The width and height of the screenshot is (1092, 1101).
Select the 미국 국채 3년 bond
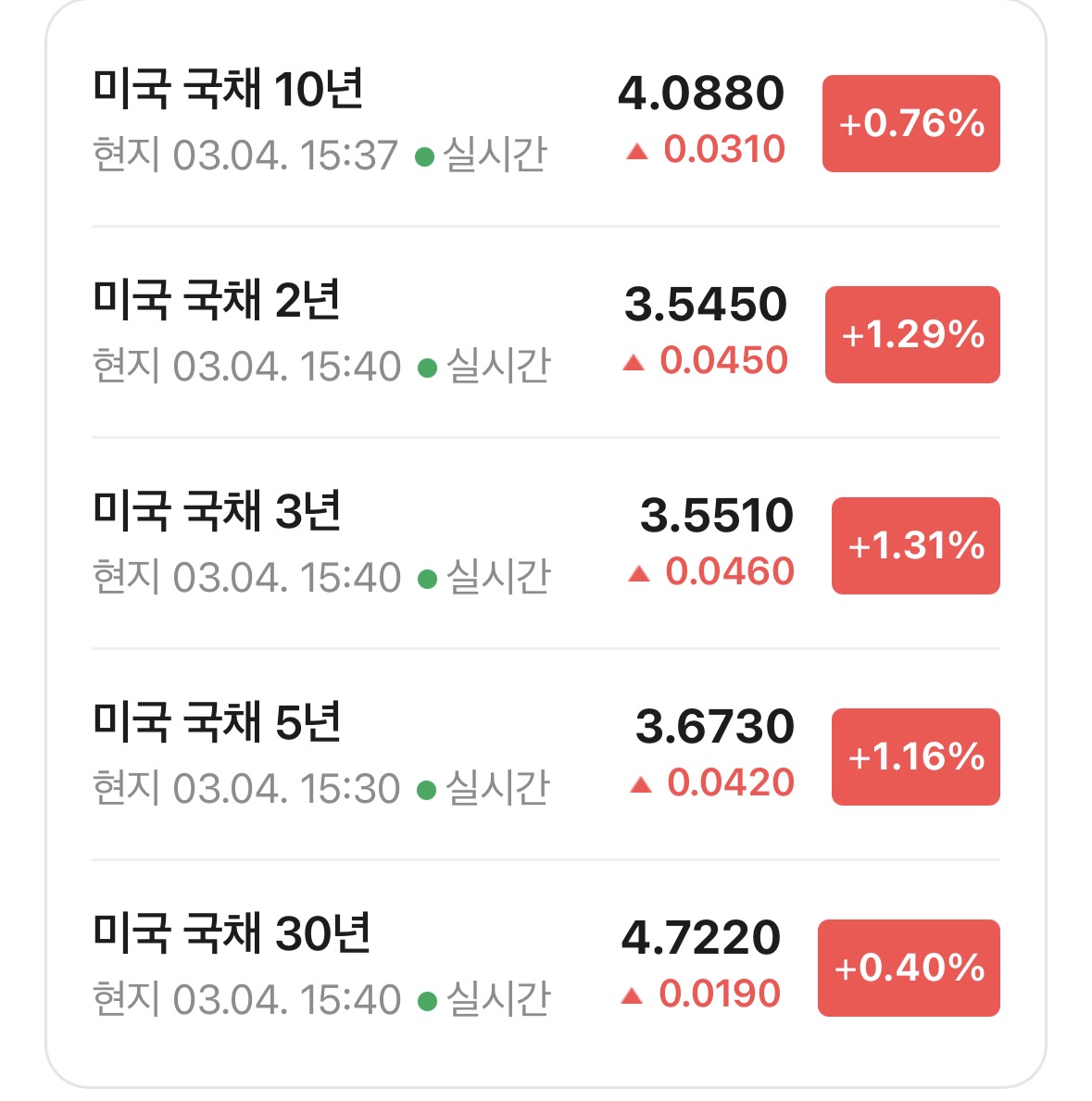click(x=546, y=544)
